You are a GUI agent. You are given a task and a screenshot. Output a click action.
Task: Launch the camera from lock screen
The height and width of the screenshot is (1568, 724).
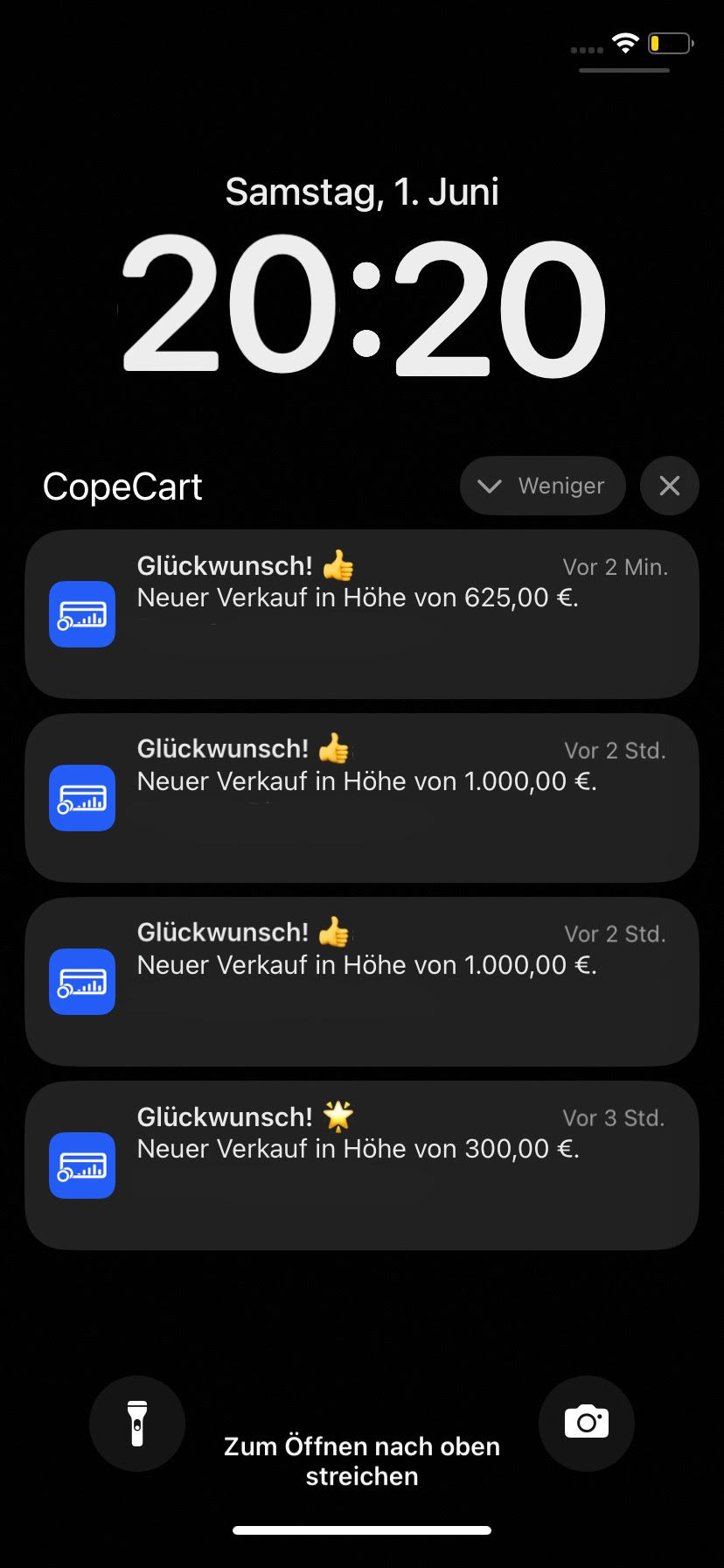click(x=587, y=1424)
